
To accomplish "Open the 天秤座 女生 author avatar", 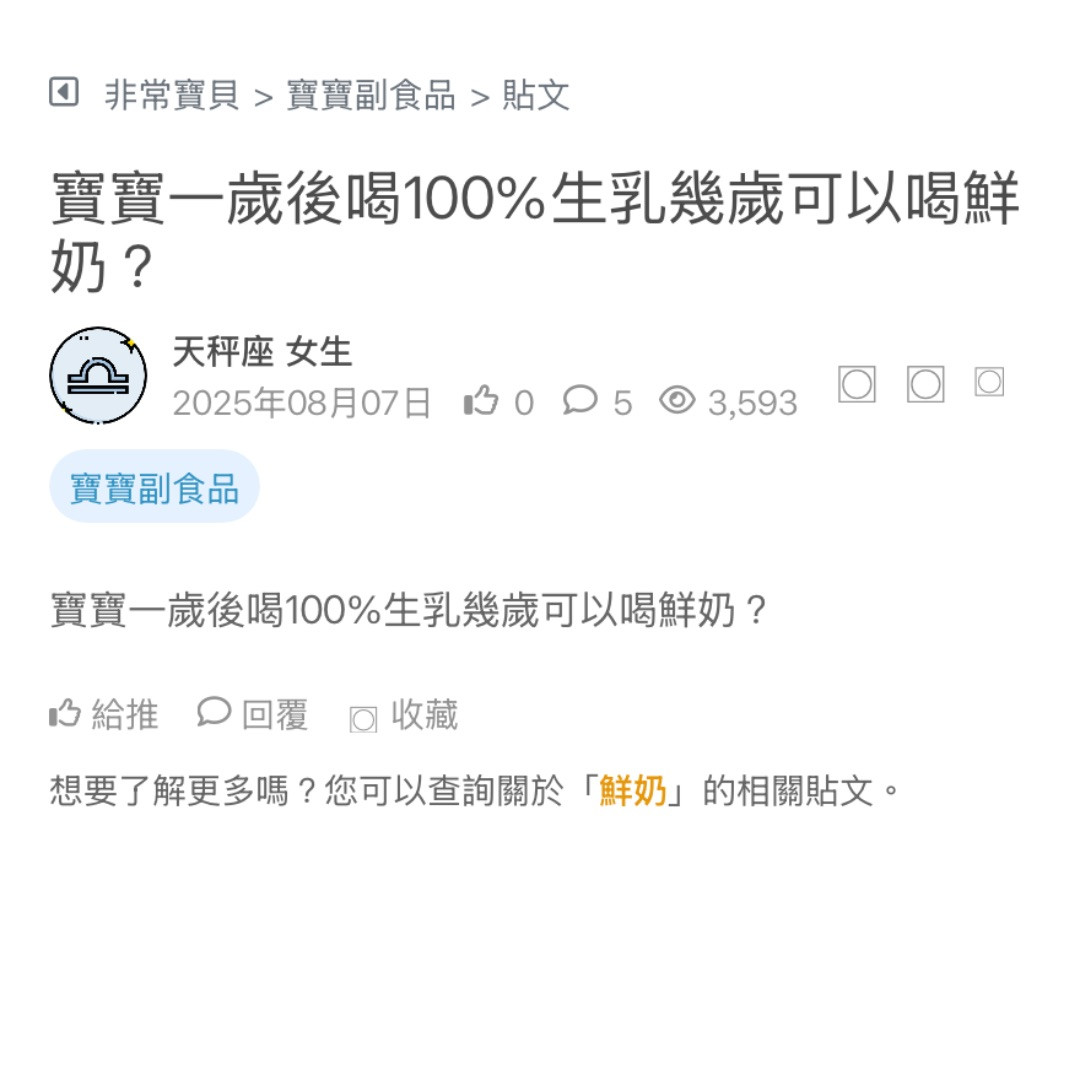I will click(98, 376).
